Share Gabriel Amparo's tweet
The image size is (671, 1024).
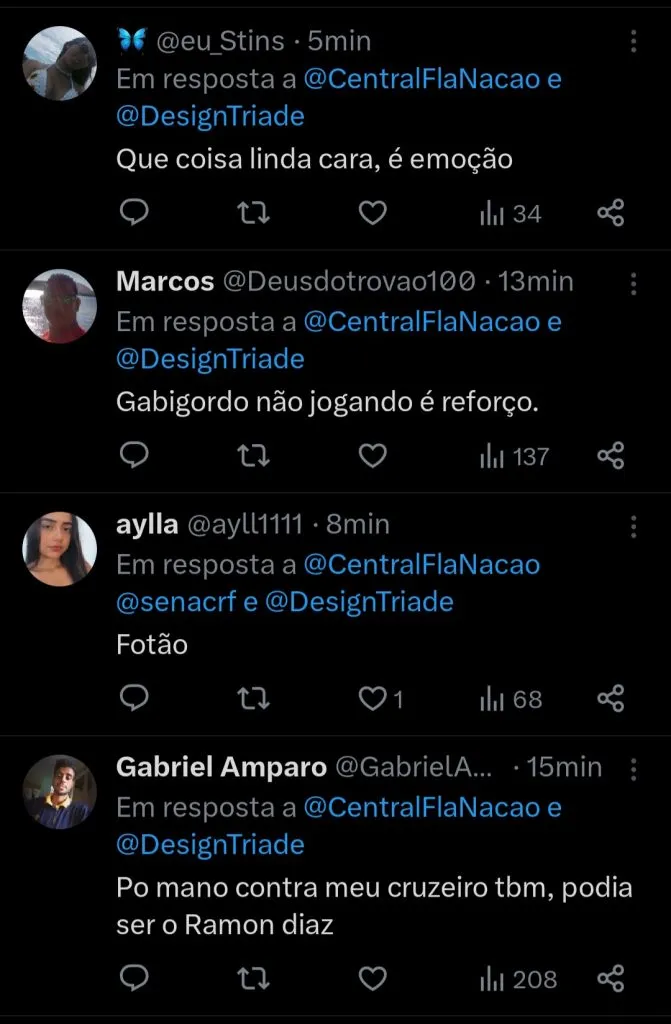[x=611, y=979]
